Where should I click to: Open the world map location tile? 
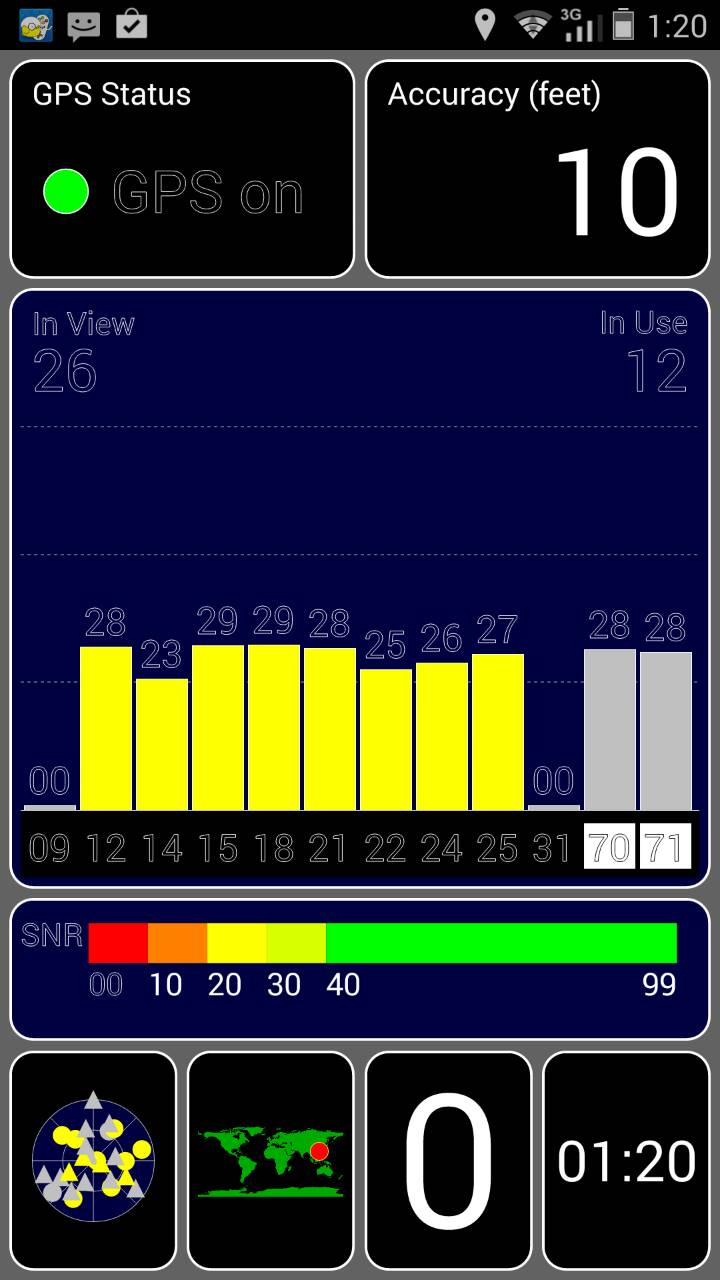[271, 1159]
